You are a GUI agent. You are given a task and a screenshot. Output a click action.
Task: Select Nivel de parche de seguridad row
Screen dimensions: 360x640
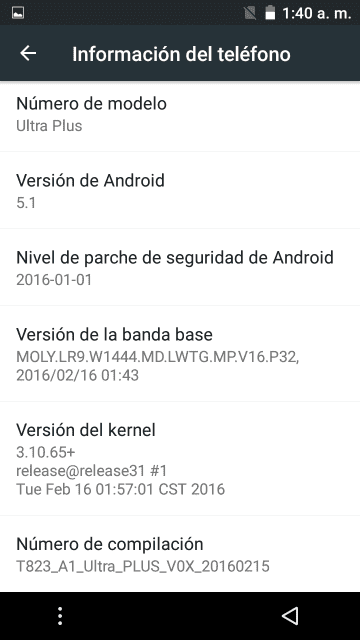(x=180, y=267)
